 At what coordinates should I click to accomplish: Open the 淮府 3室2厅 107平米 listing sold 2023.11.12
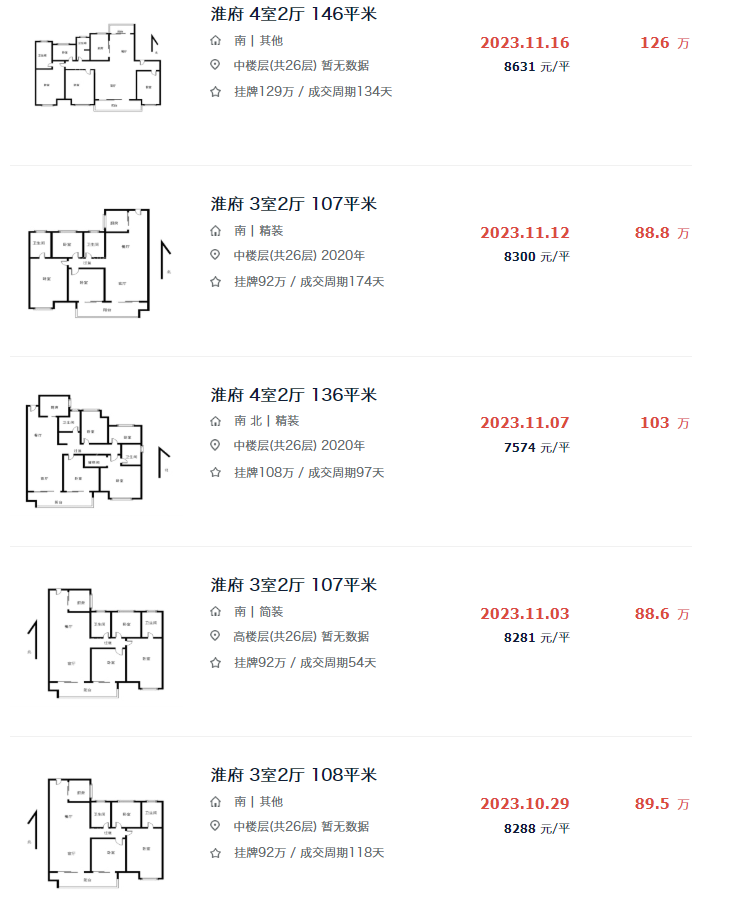(294, 204)
